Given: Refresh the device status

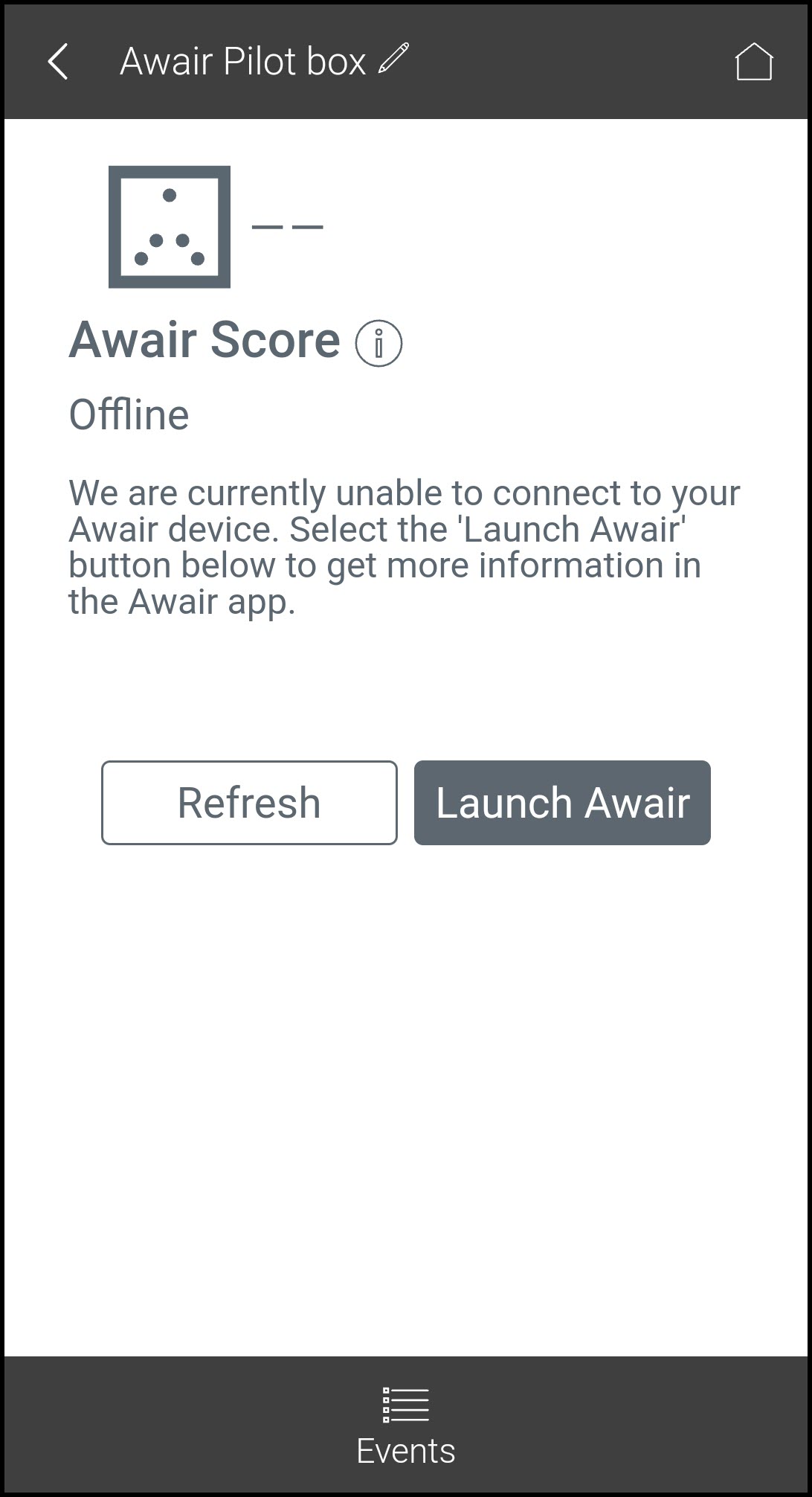Looking at the screenshot, I should pyautogui.click(x=249, y=802).
